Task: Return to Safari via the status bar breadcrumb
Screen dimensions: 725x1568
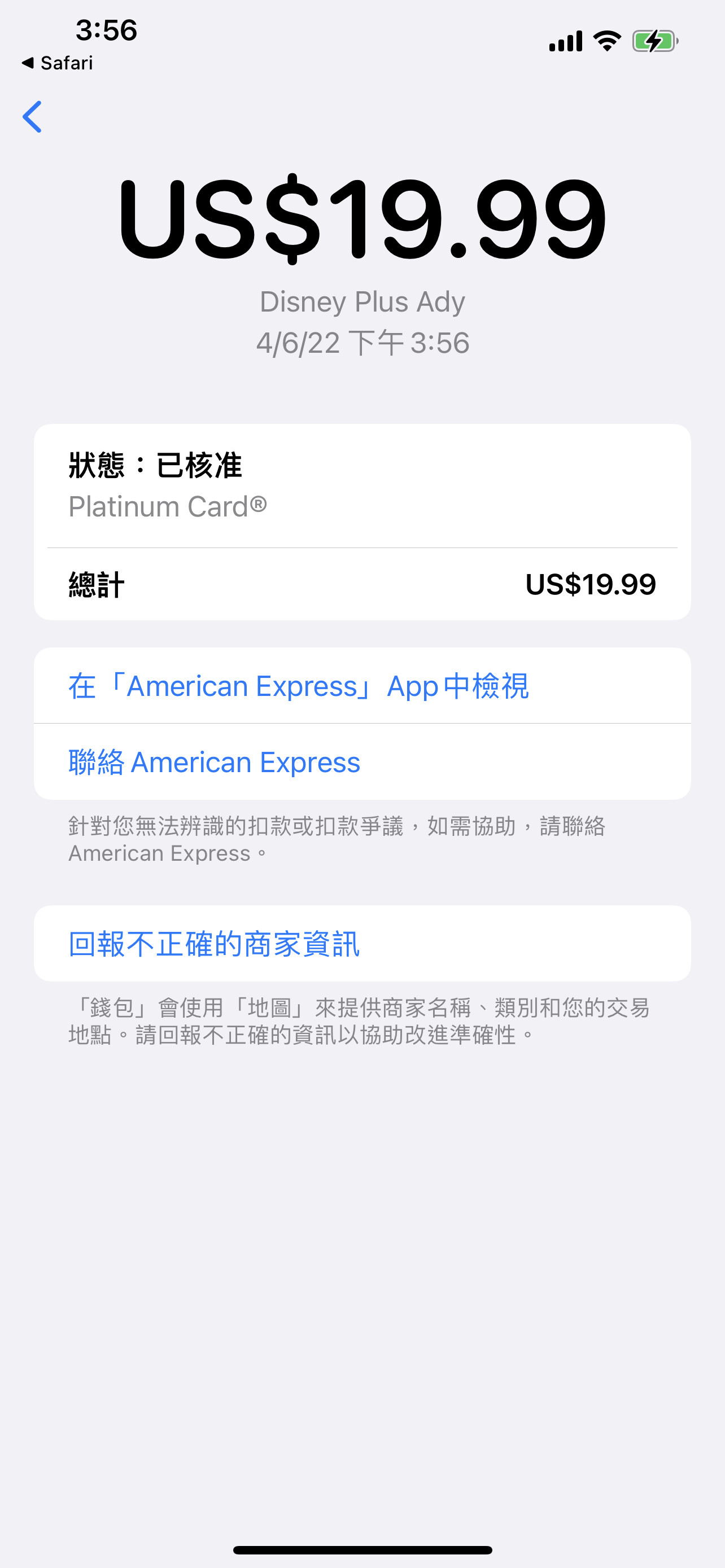Action: pos(57,63)
